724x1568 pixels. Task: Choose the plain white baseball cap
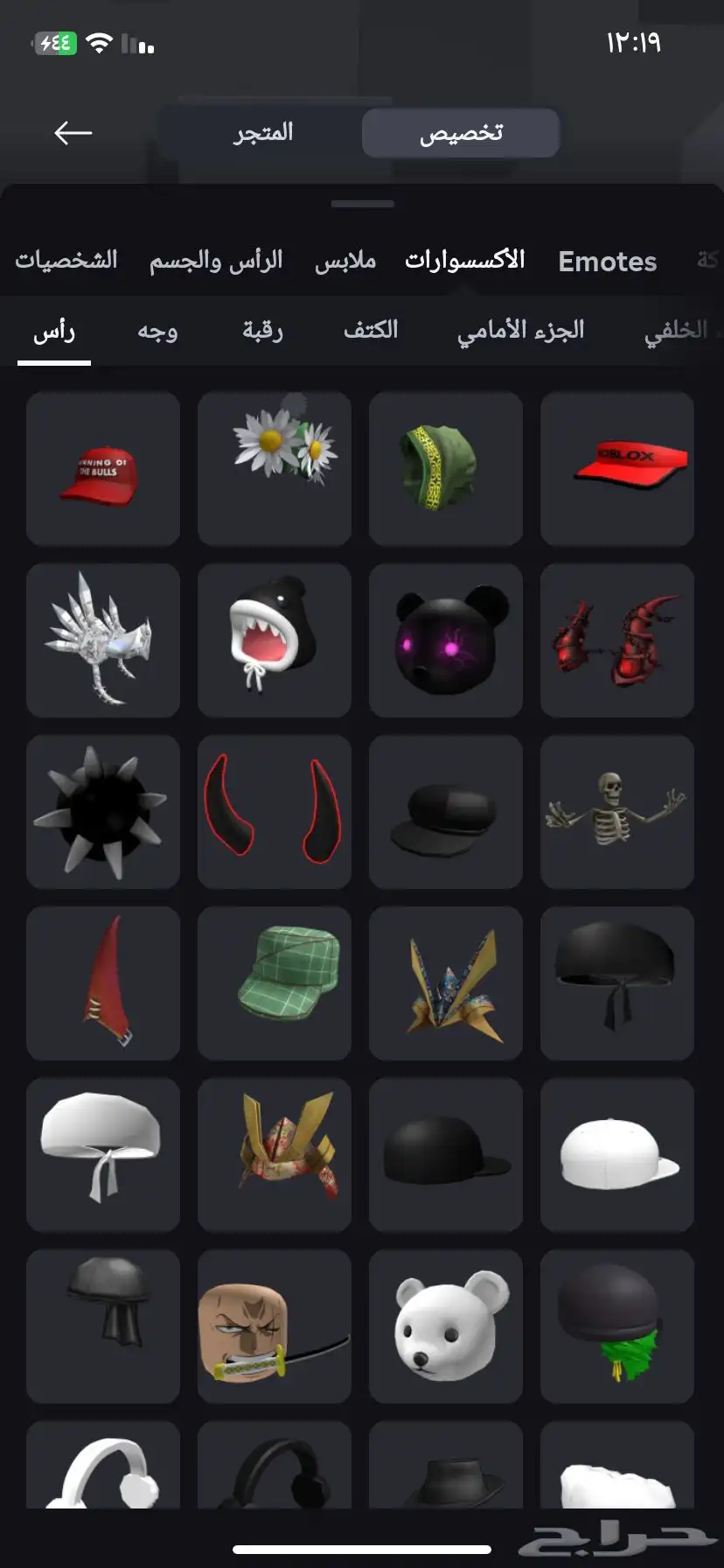pyautogui.click(x=617, y=1154)
